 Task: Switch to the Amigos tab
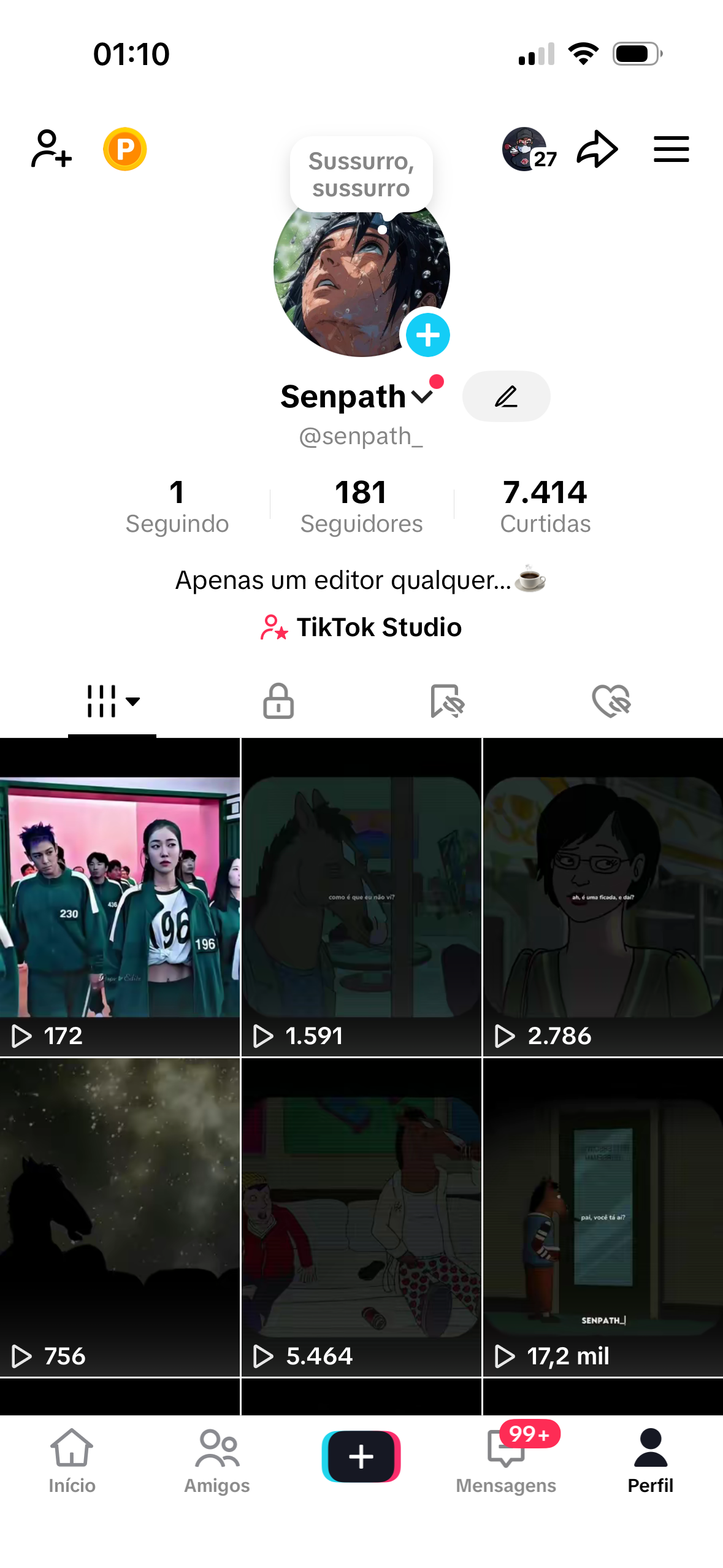tap(217, 1459)
